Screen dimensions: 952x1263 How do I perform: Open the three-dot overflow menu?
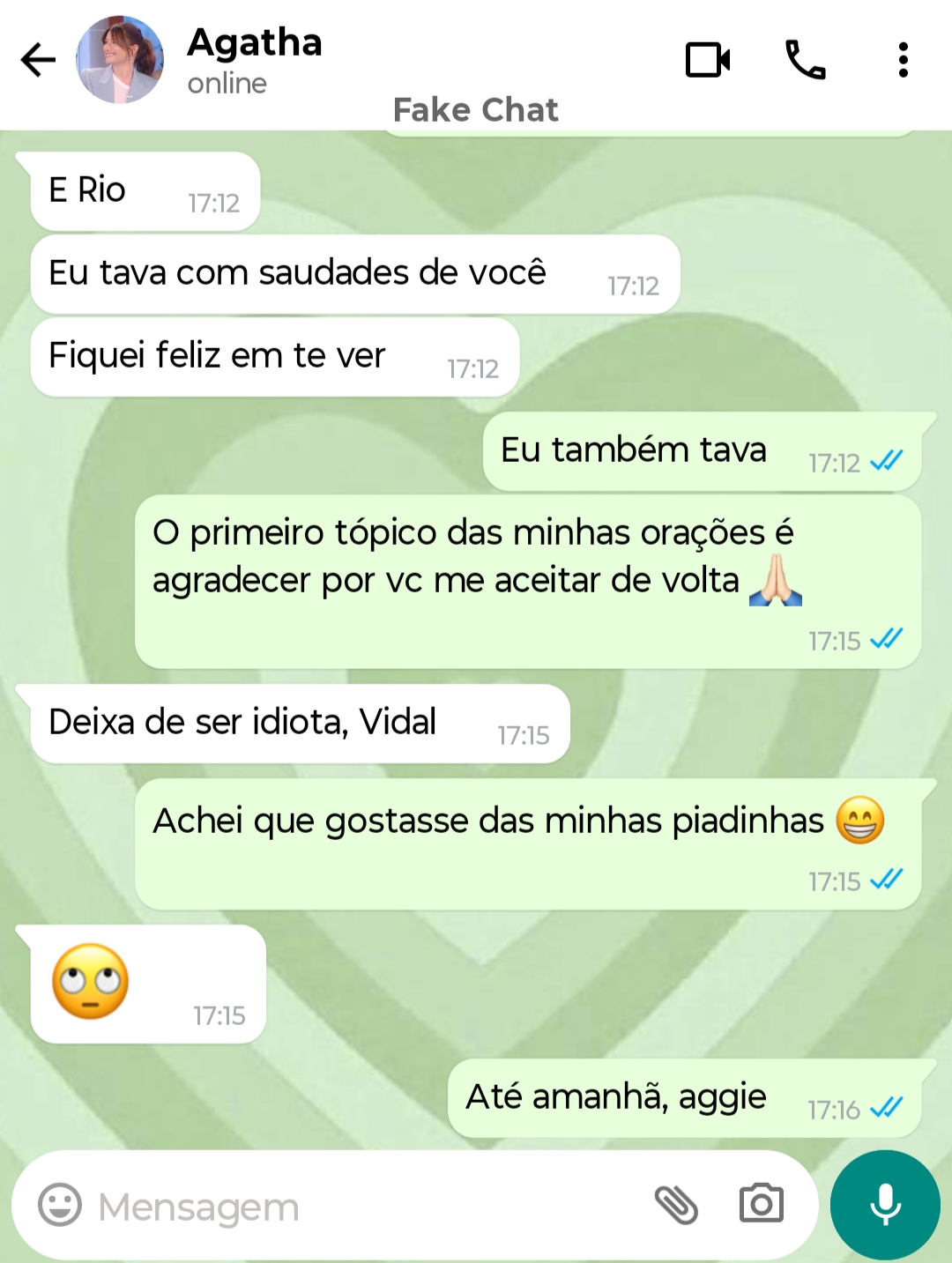pyautogui.click(x=903, y=60)
